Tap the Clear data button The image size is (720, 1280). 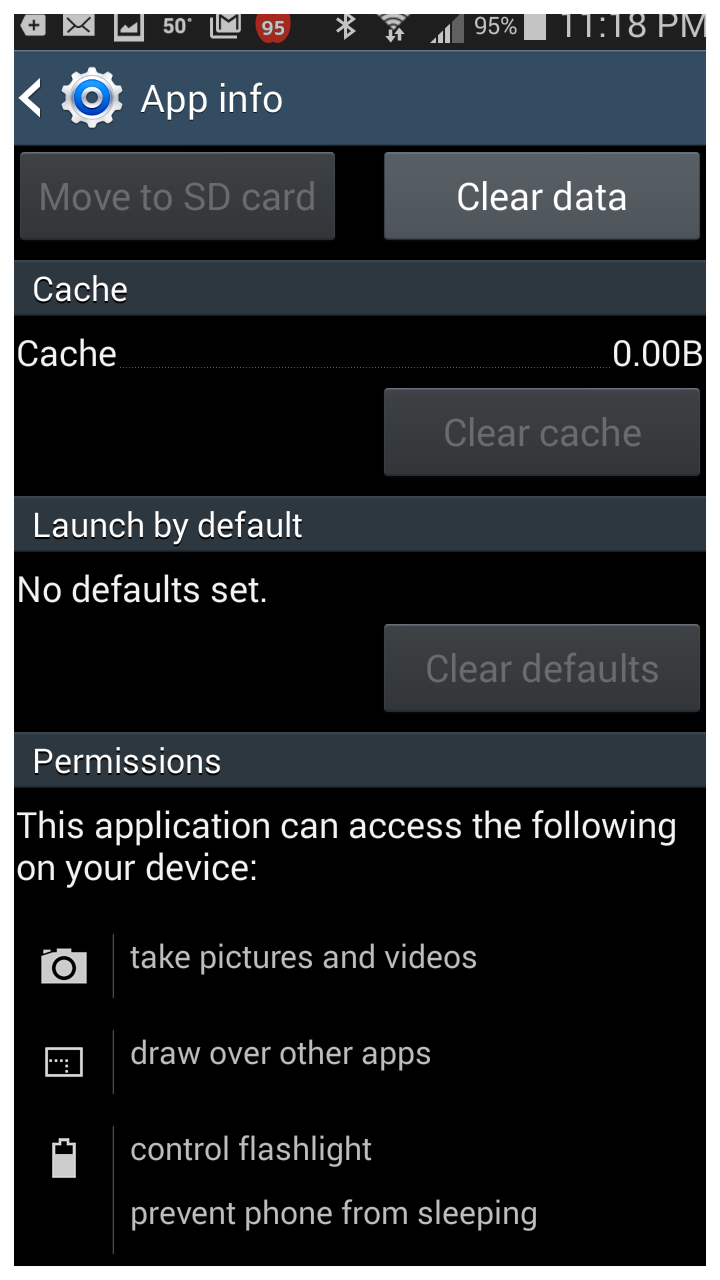point(541,196)
